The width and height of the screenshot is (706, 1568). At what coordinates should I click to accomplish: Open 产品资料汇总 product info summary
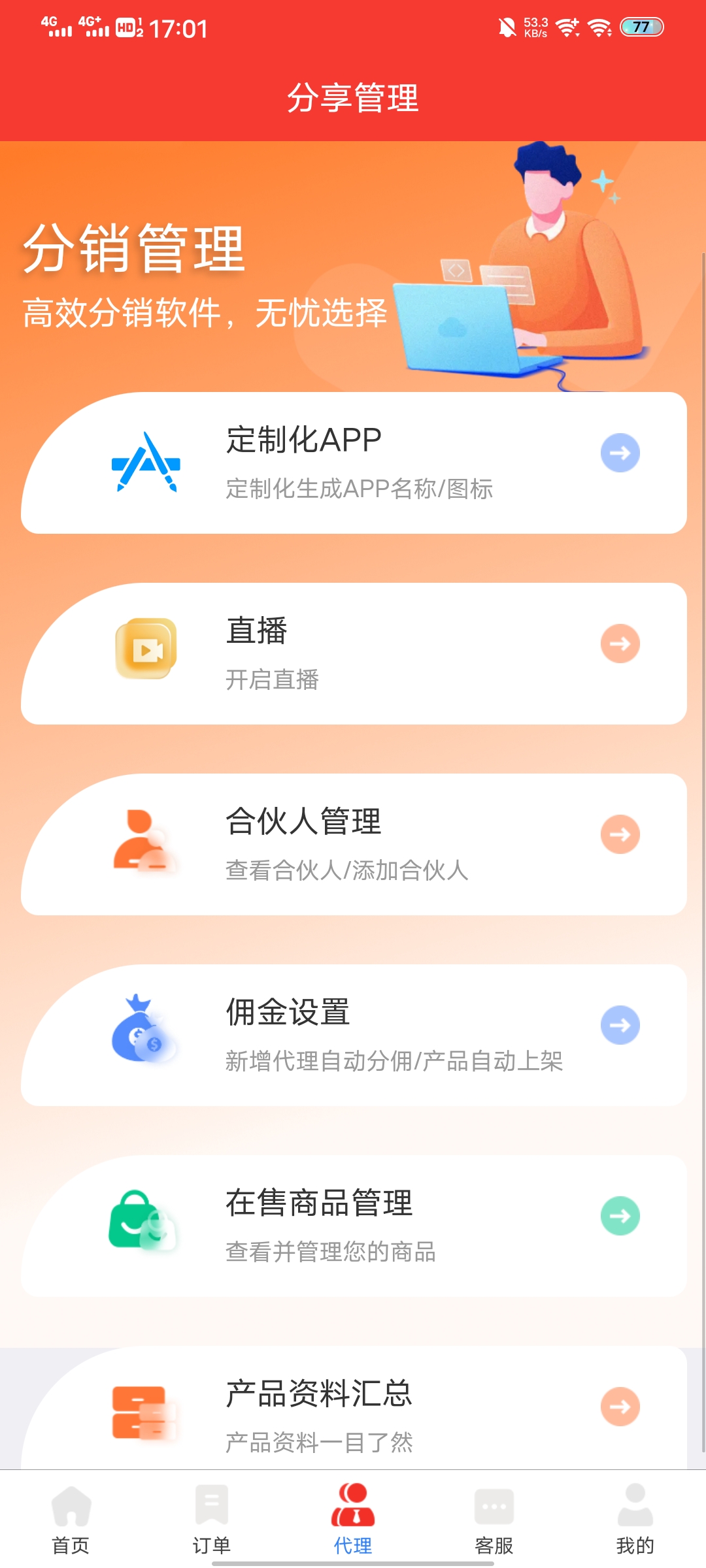pyautogui.click(x=354, y=1408)
